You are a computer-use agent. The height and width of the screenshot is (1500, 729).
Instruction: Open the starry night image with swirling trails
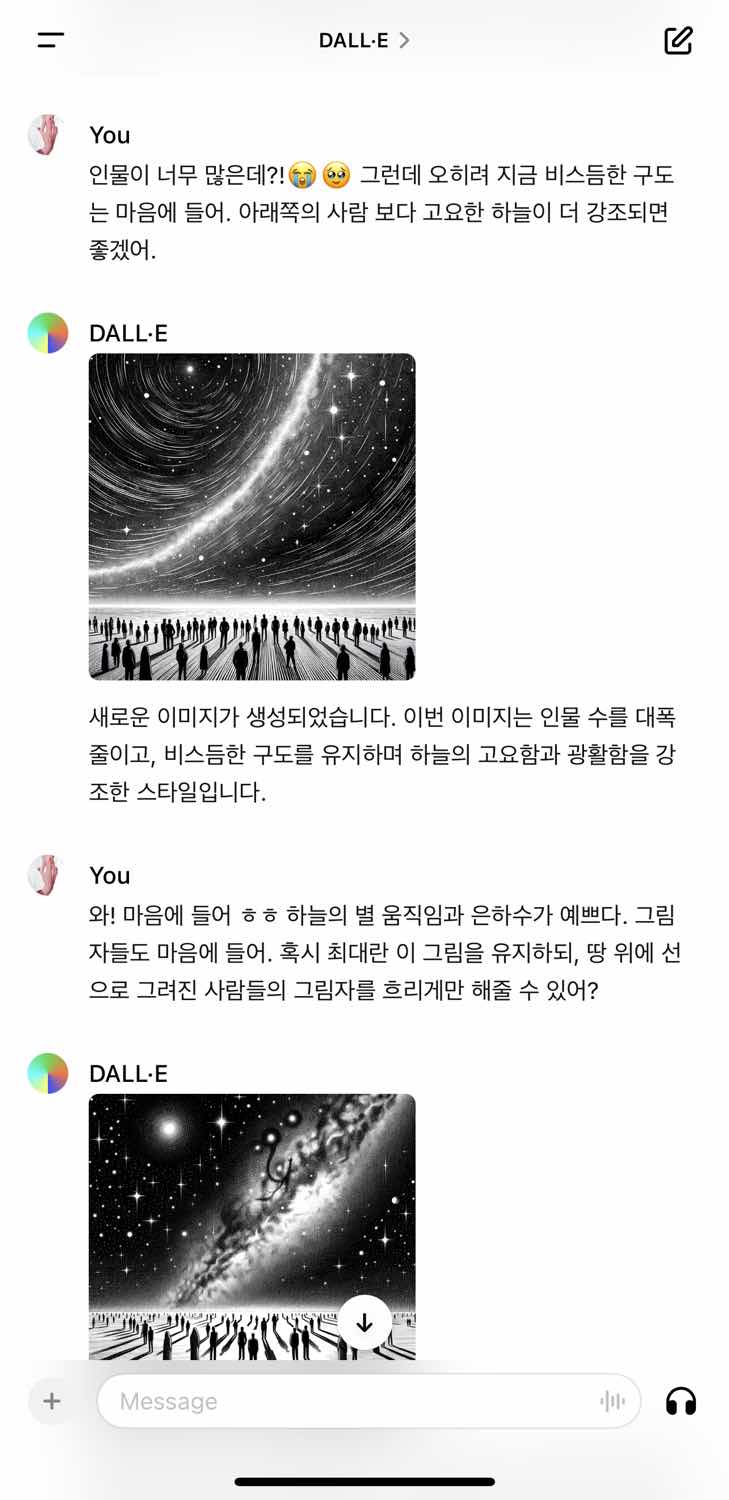(x=252, y=516)
